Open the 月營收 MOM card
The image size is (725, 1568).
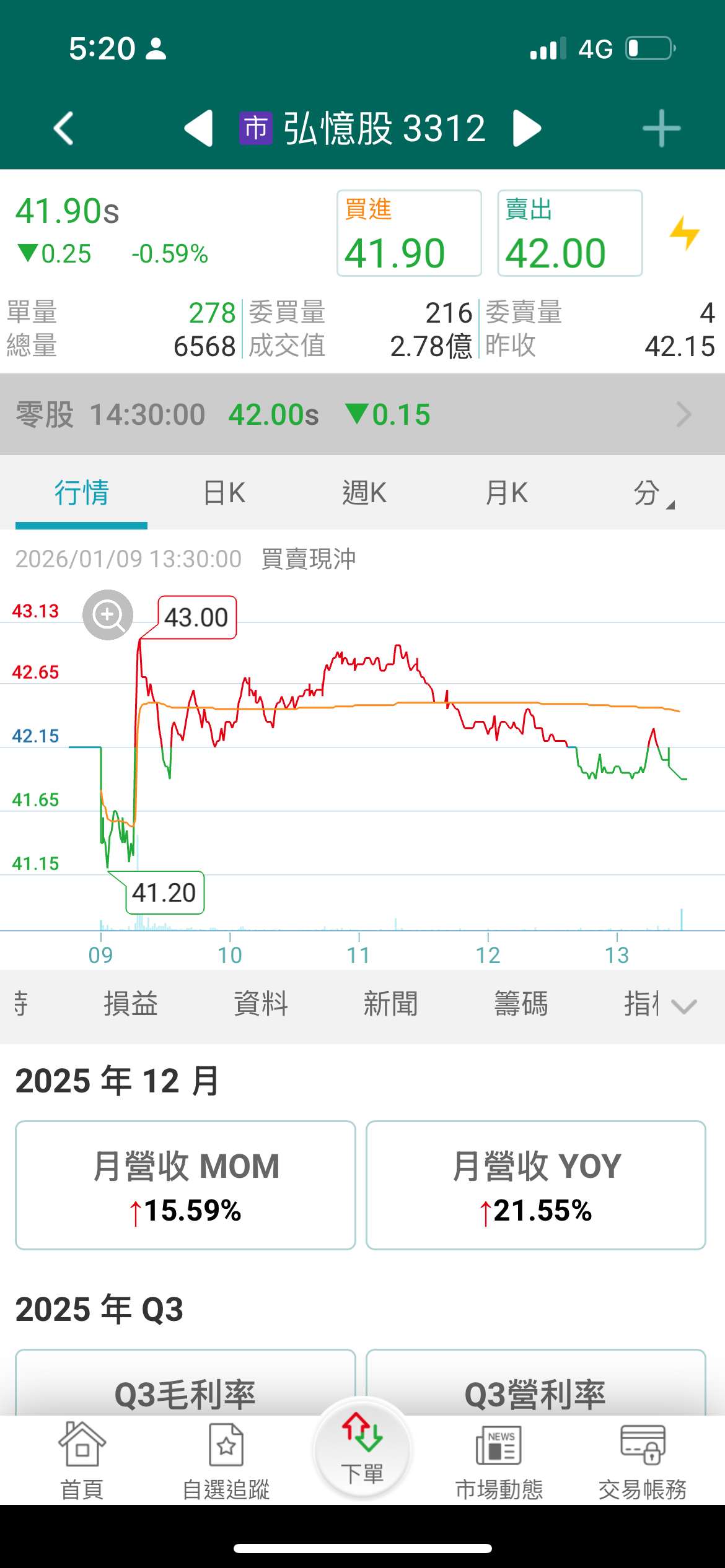185,1185
